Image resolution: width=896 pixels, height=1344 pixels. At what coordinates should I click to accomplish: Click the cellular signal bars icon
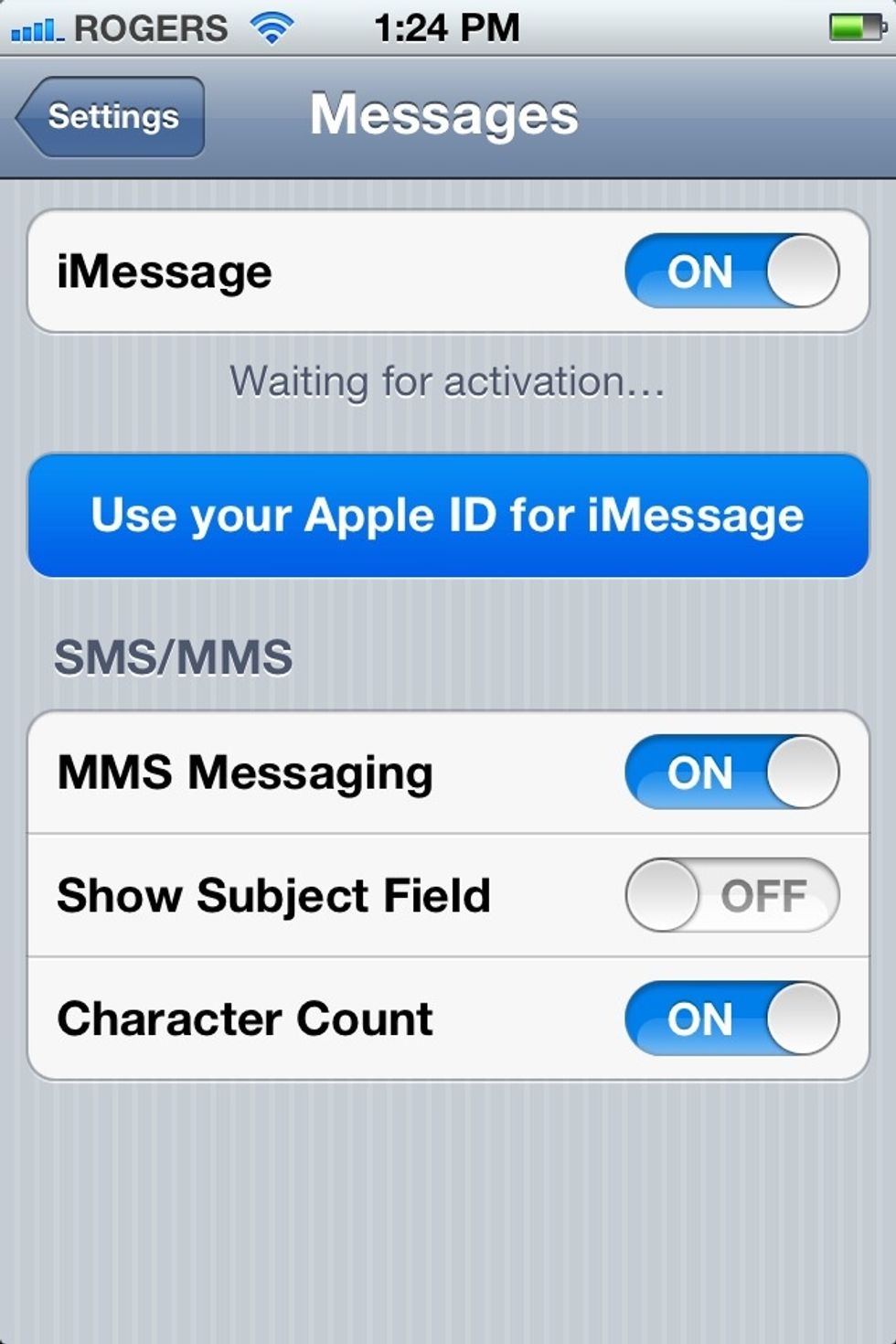(x=37, y=27)
